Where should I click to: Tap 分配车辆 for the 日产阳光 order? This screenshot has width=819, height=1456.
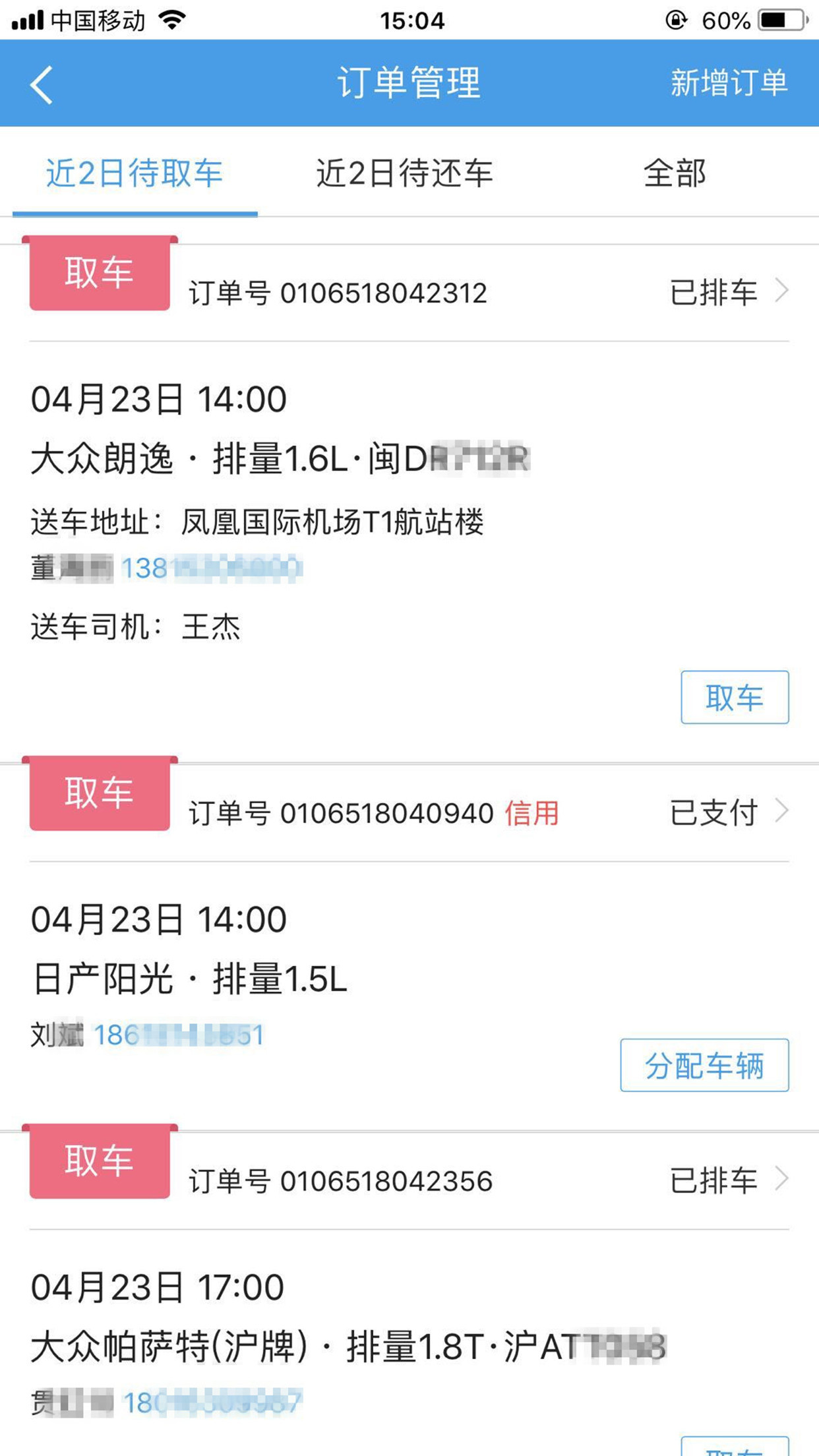click(703, 1066)
